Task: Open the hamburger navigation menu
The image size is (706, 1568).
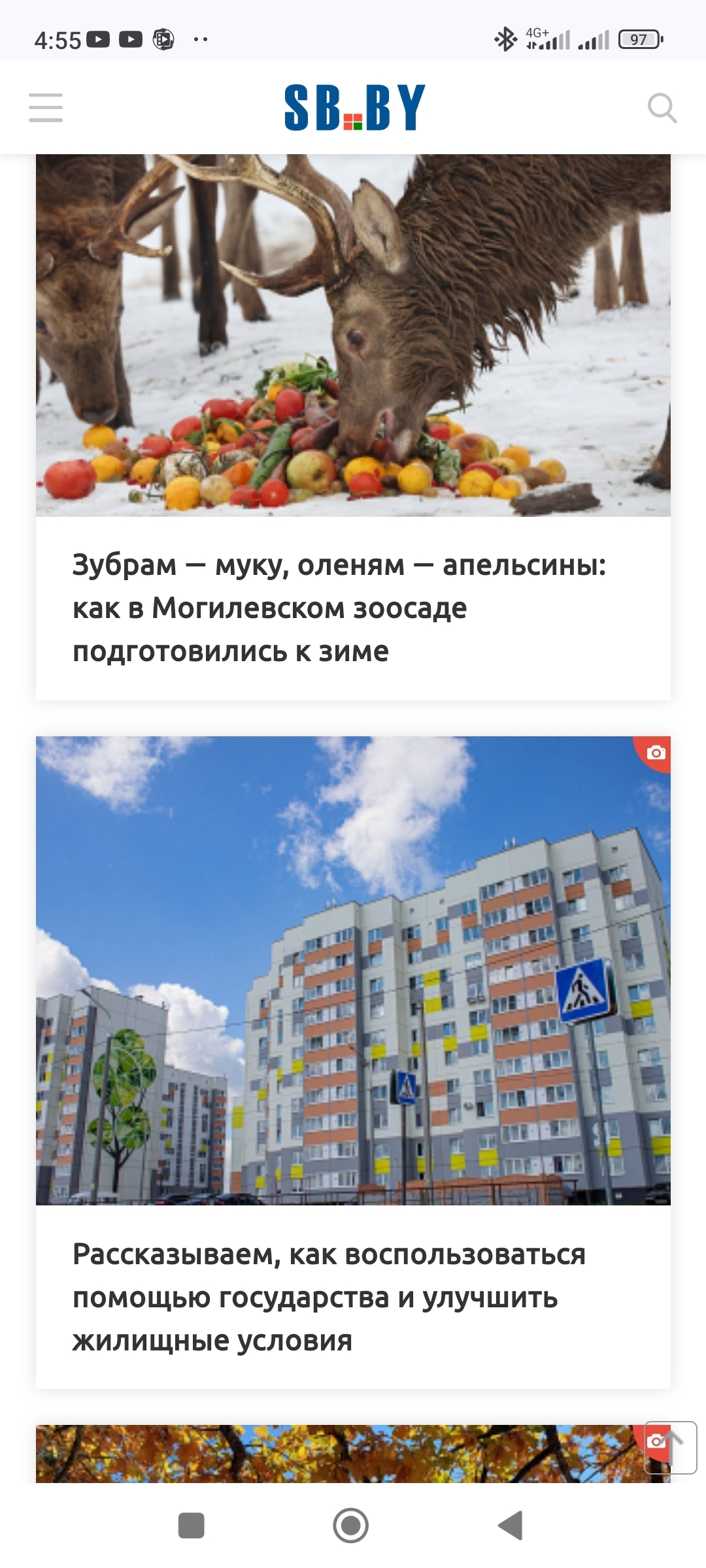Action: (x=46, y=108)
